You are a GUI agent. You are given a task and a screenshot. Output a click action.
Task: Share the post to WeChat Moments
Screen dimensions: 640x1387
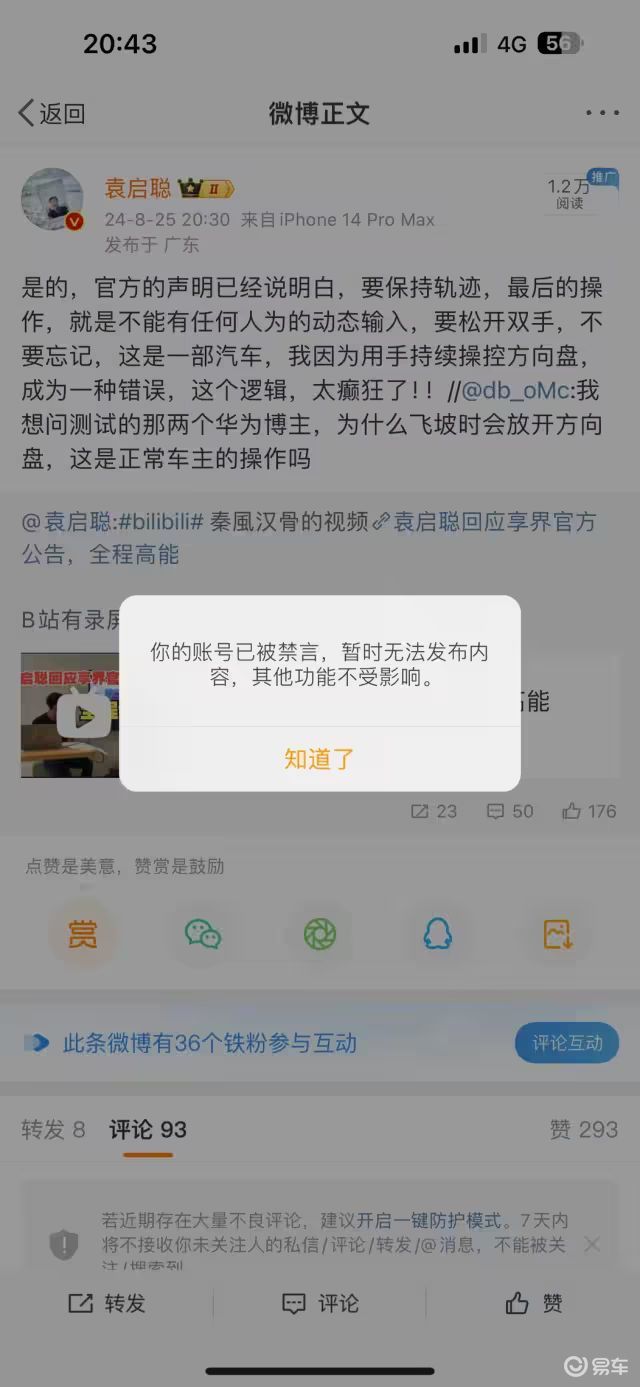coord(320,934)
